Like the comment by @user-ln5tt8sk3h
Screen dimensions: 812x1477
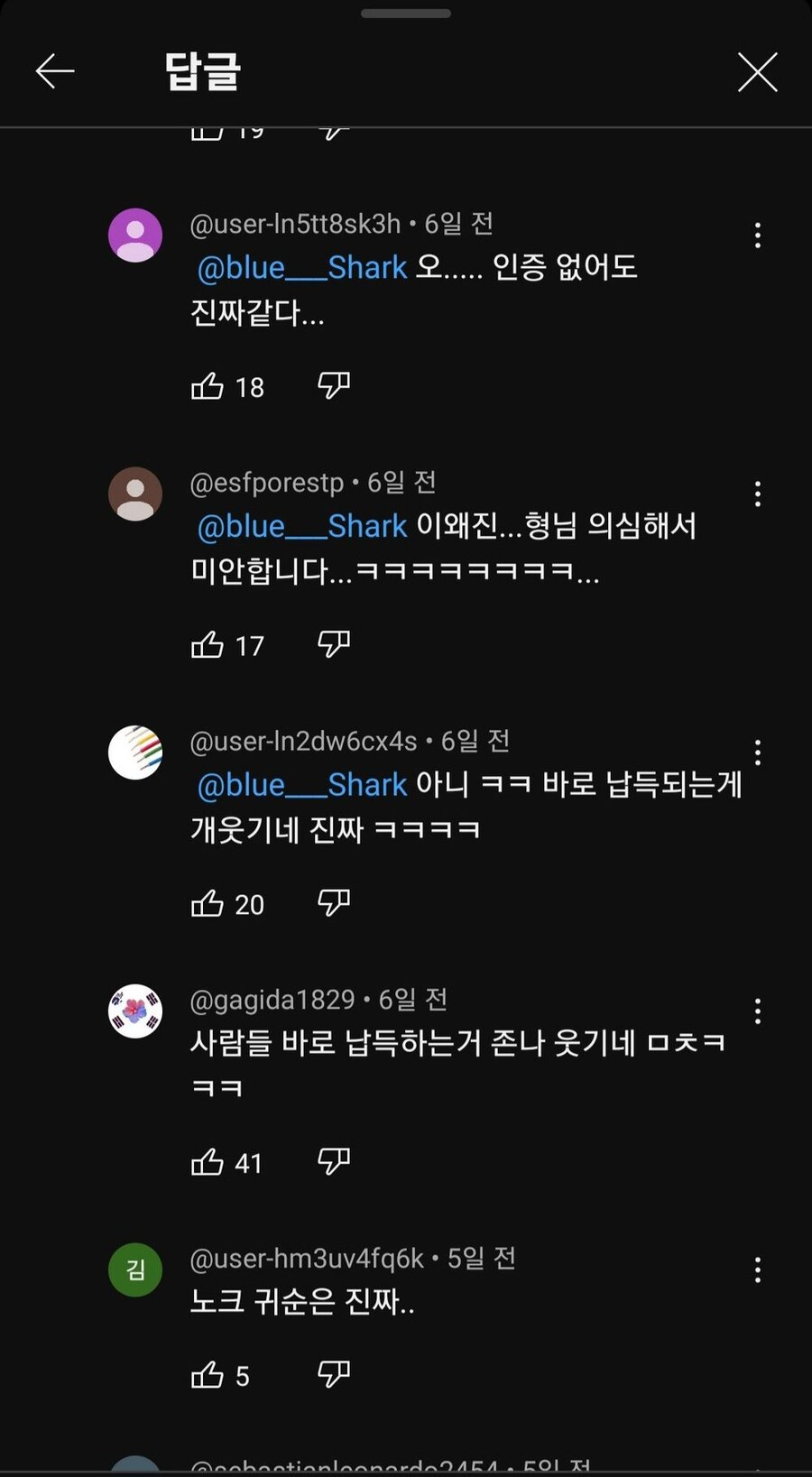coord(208,386)
